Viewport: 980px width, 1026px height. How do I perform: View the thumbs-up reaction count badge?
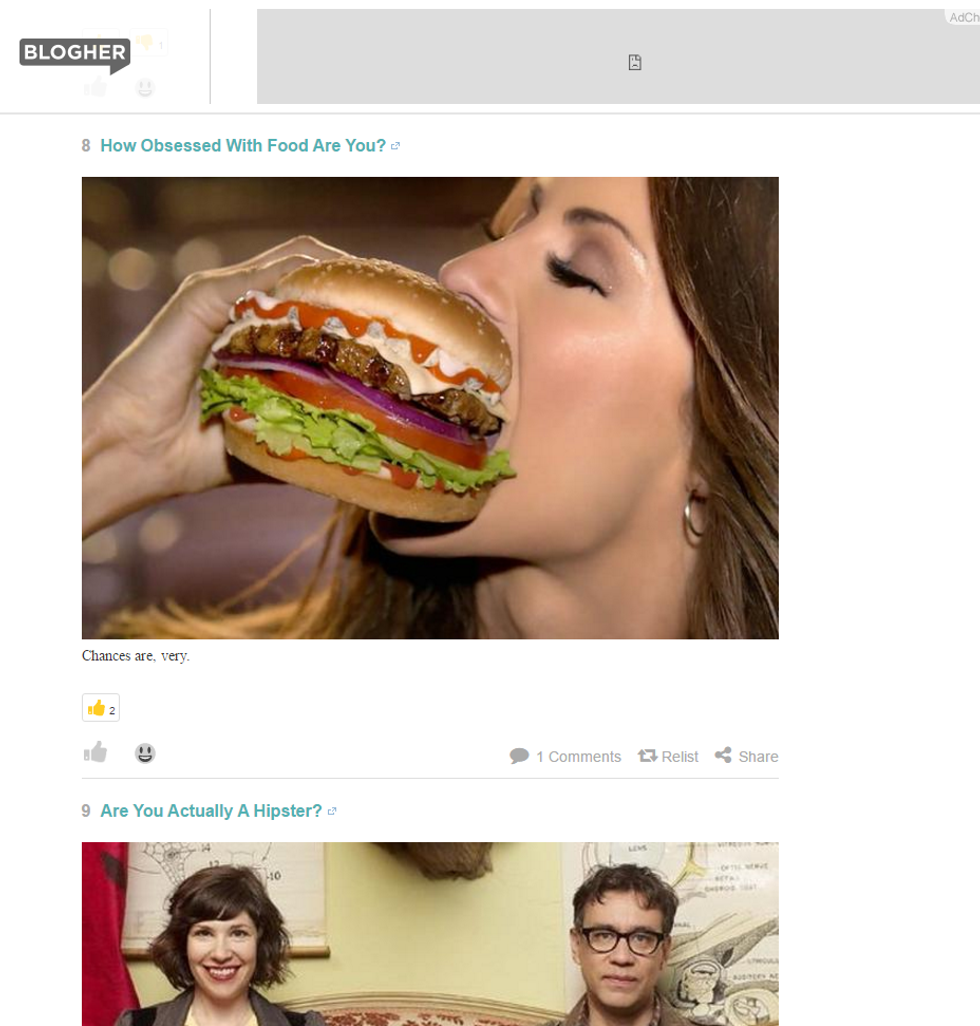click(100, 708)
